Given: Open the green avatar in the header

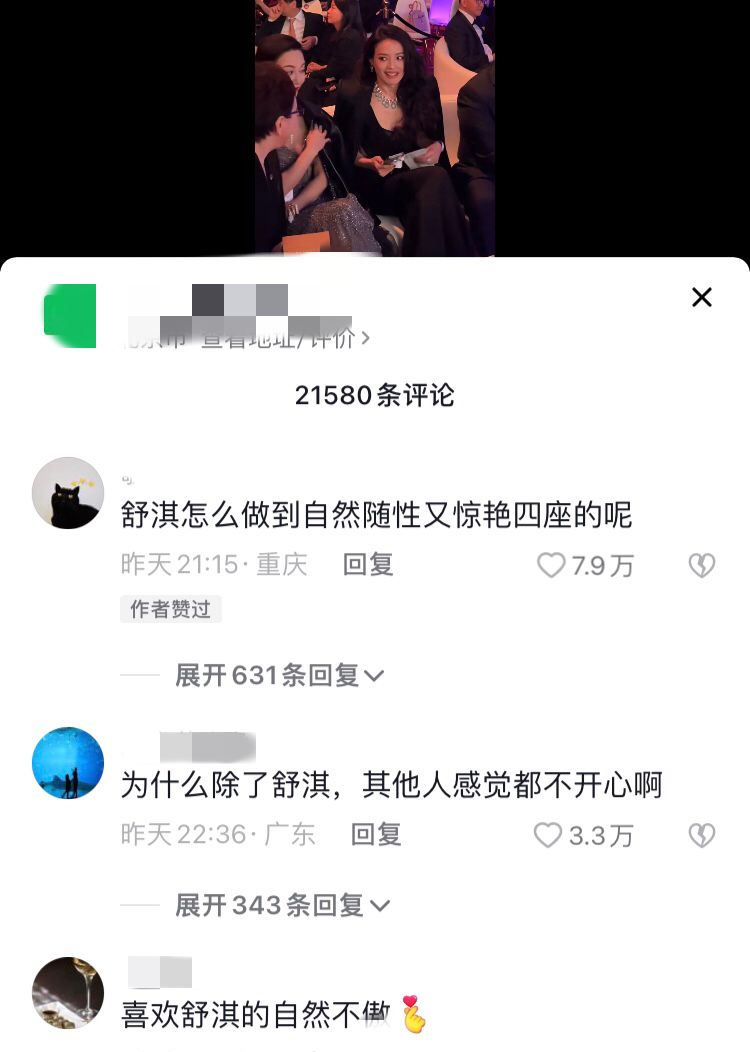Looking at the screenshot, I should click(x=70, y=316).
